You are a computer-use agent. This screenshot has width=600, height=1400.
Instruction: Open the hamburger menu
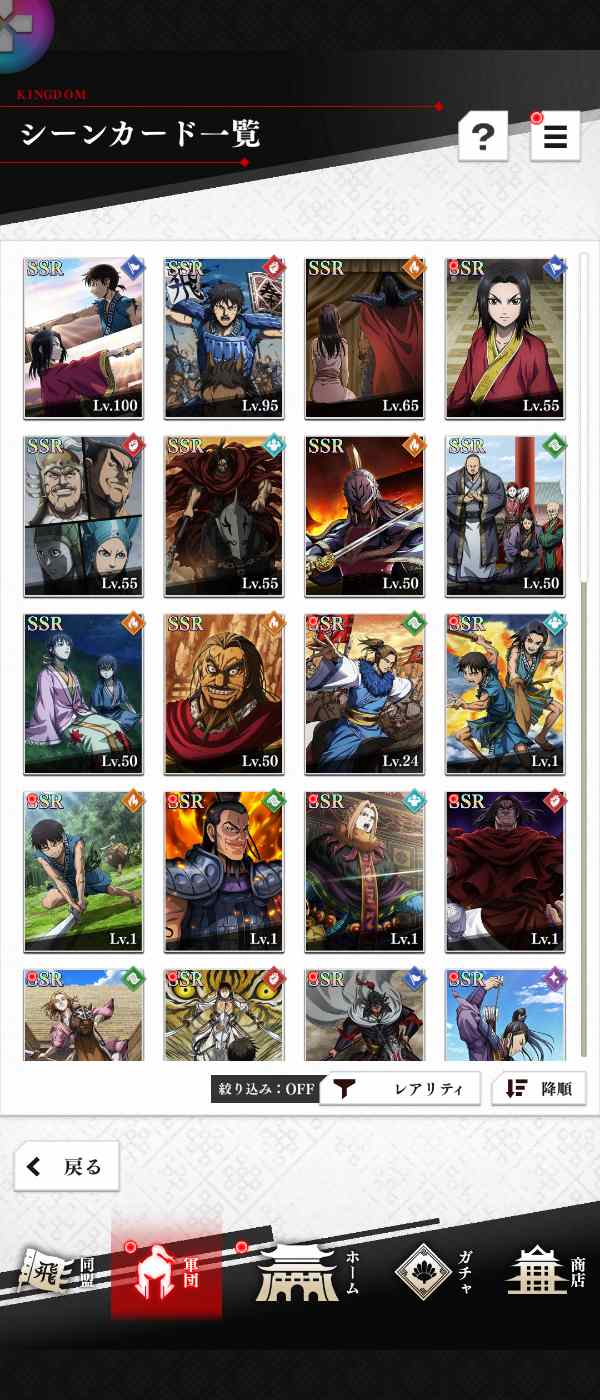[x=555, y=136]
